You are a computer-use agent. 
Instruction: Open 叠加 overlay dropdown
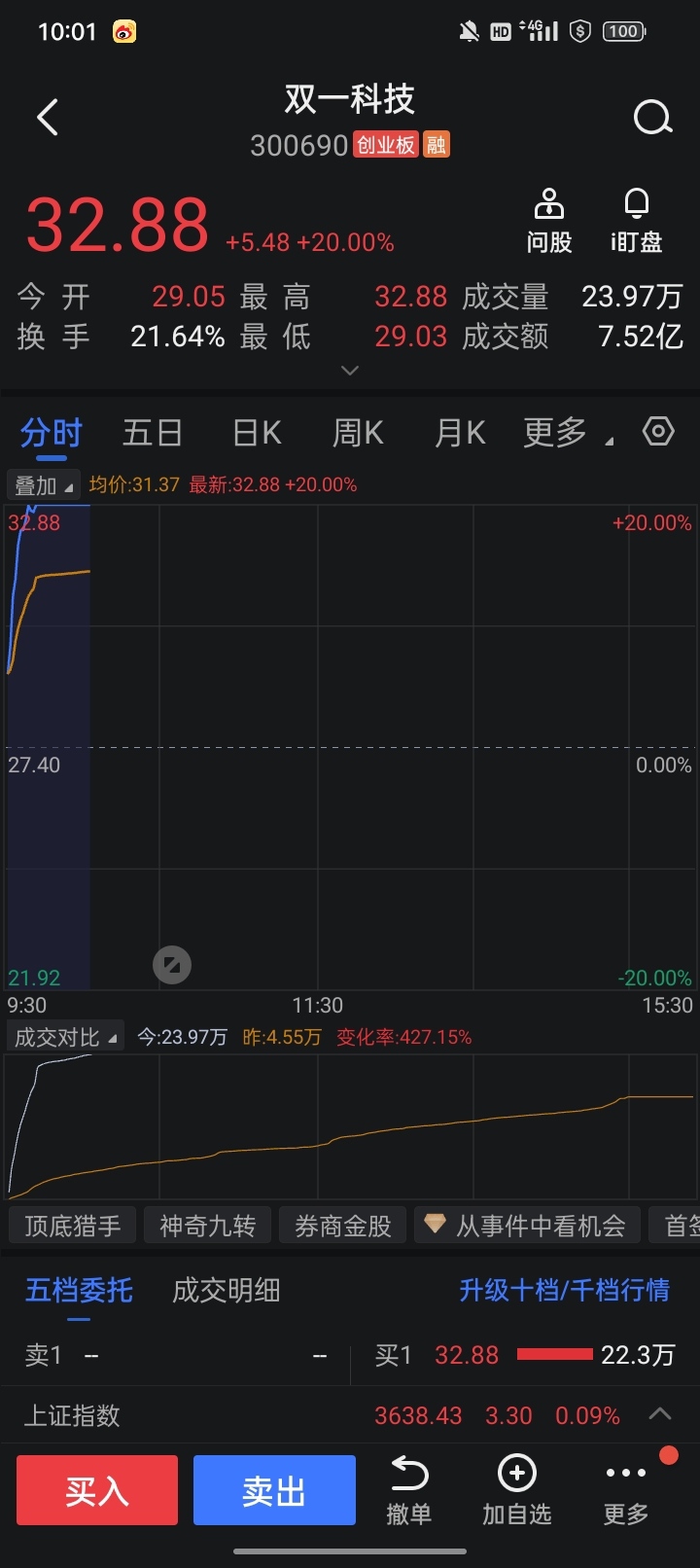click(44, 484)
